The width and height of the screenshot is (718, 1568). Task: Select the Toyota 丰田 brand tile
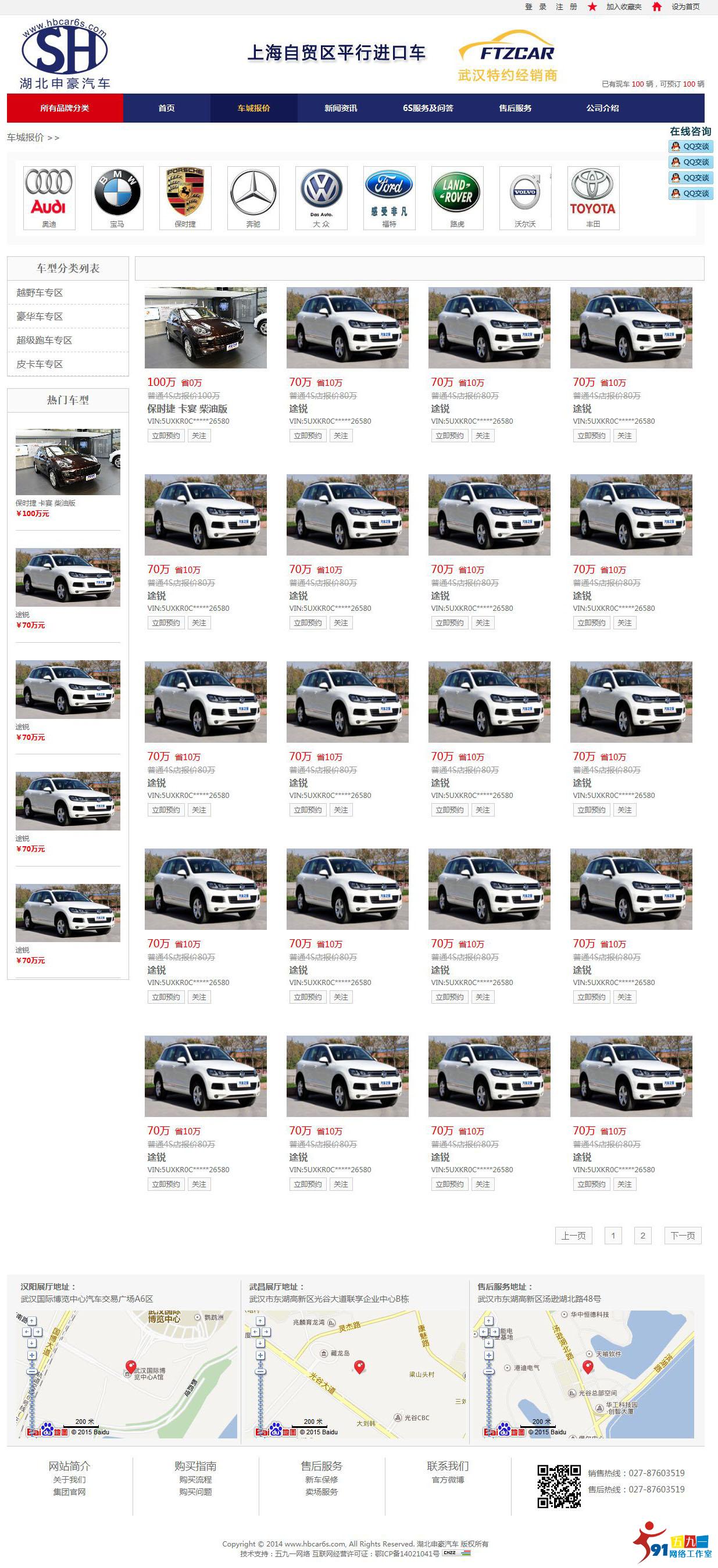point(592,198)
